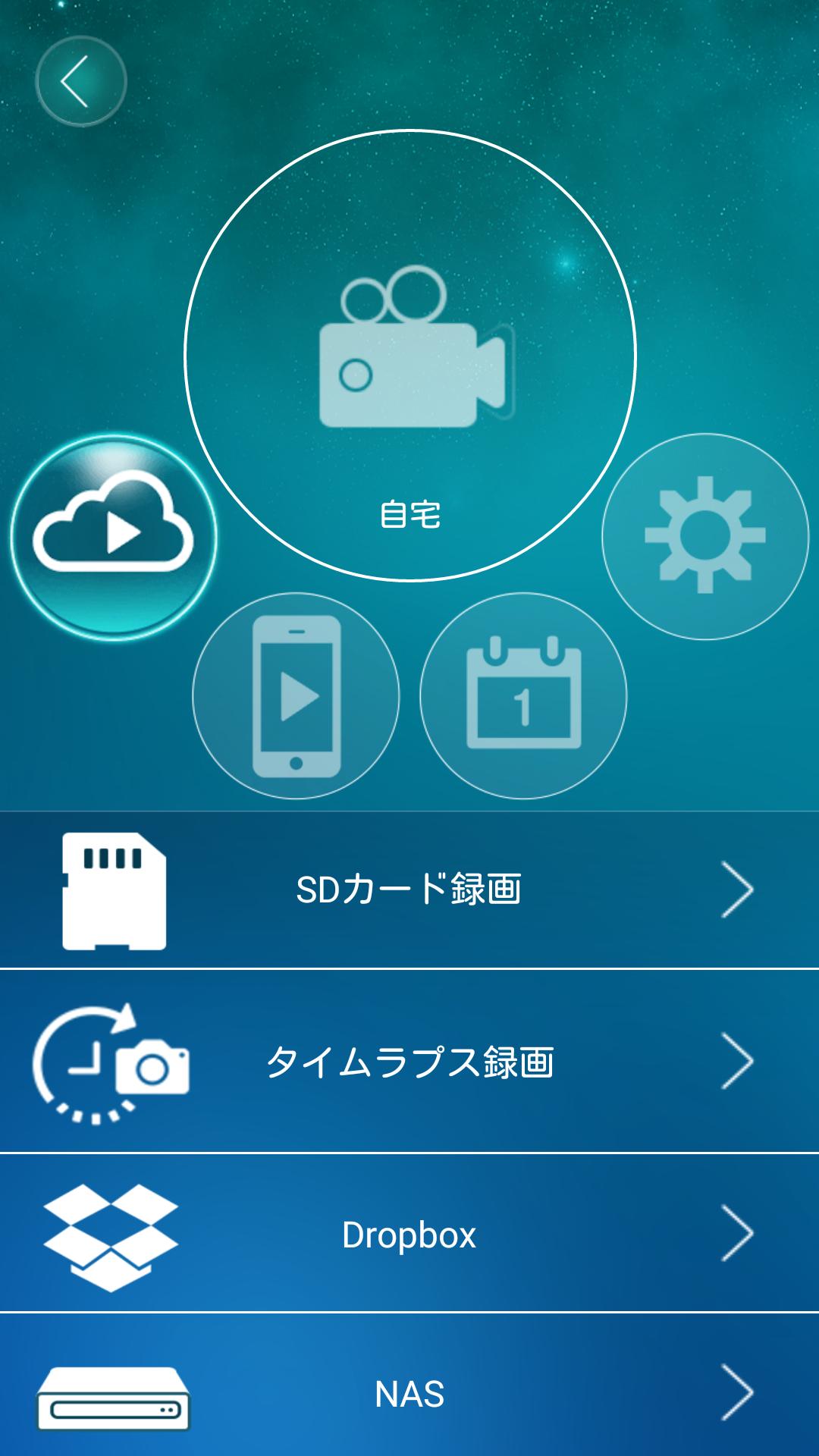819x1456 pixels.
Task: Open the 自宅 camera live view
Action: (x=410, y=355)
